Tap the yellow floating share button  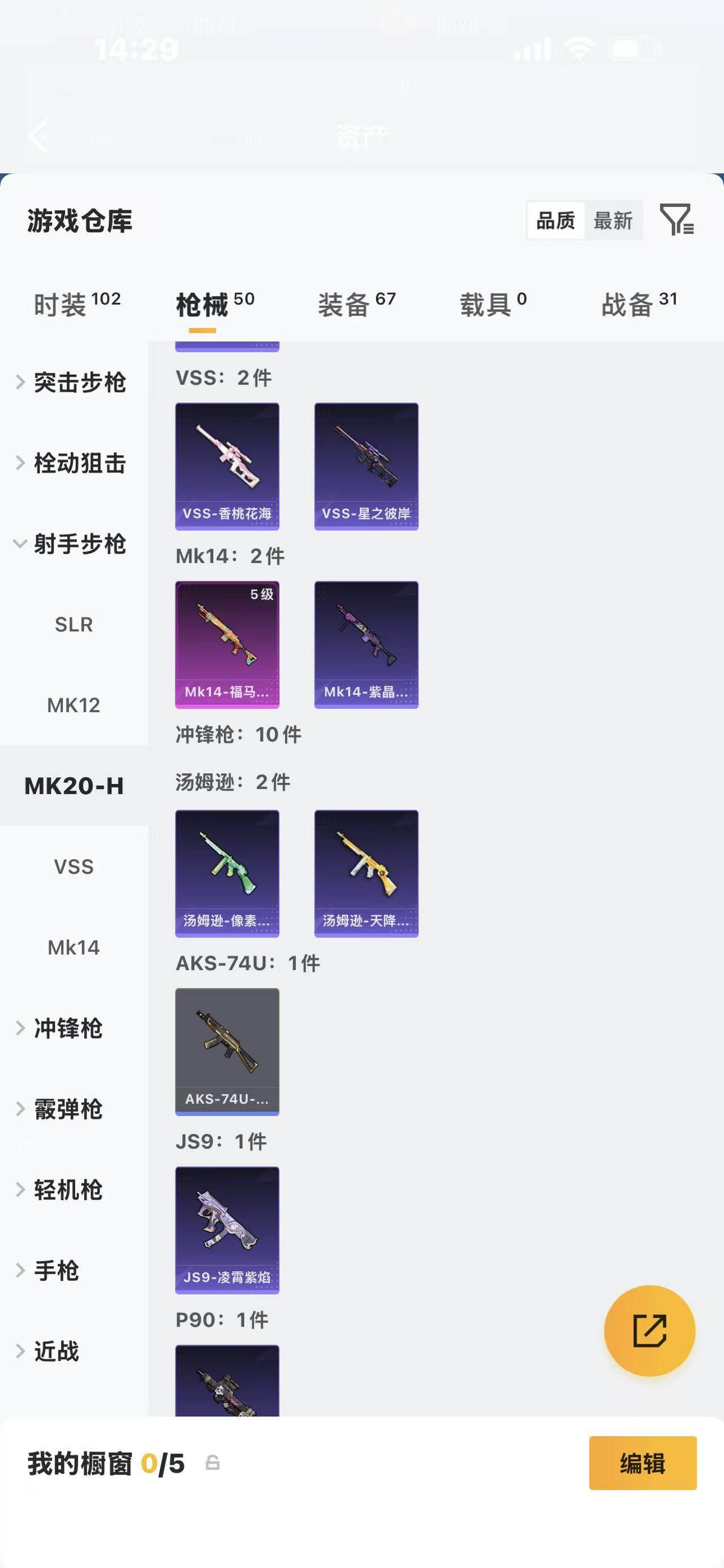click(649, 1331)
